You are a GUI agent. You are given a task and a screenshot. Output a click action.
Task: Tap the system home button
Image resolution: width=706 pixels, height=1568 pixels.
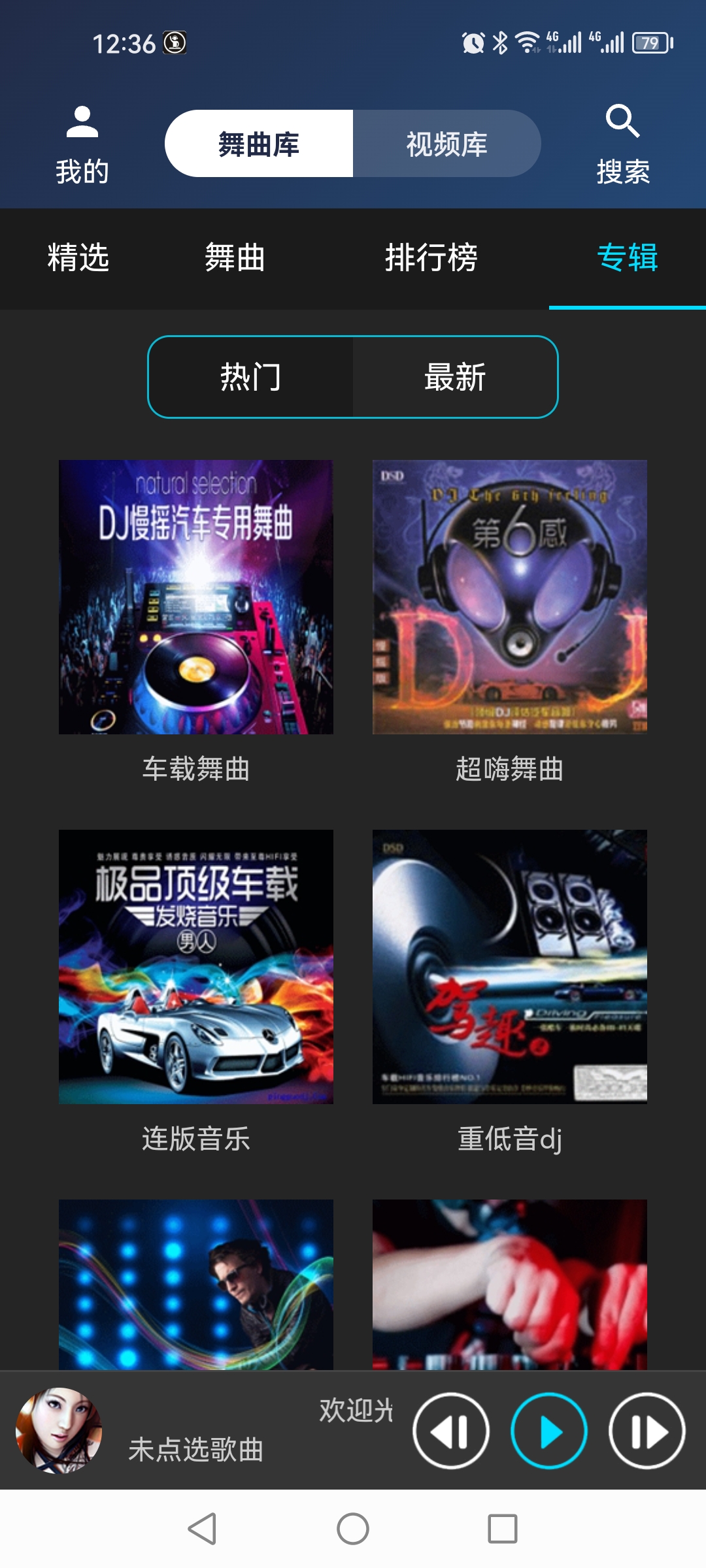coord(353,1529)
